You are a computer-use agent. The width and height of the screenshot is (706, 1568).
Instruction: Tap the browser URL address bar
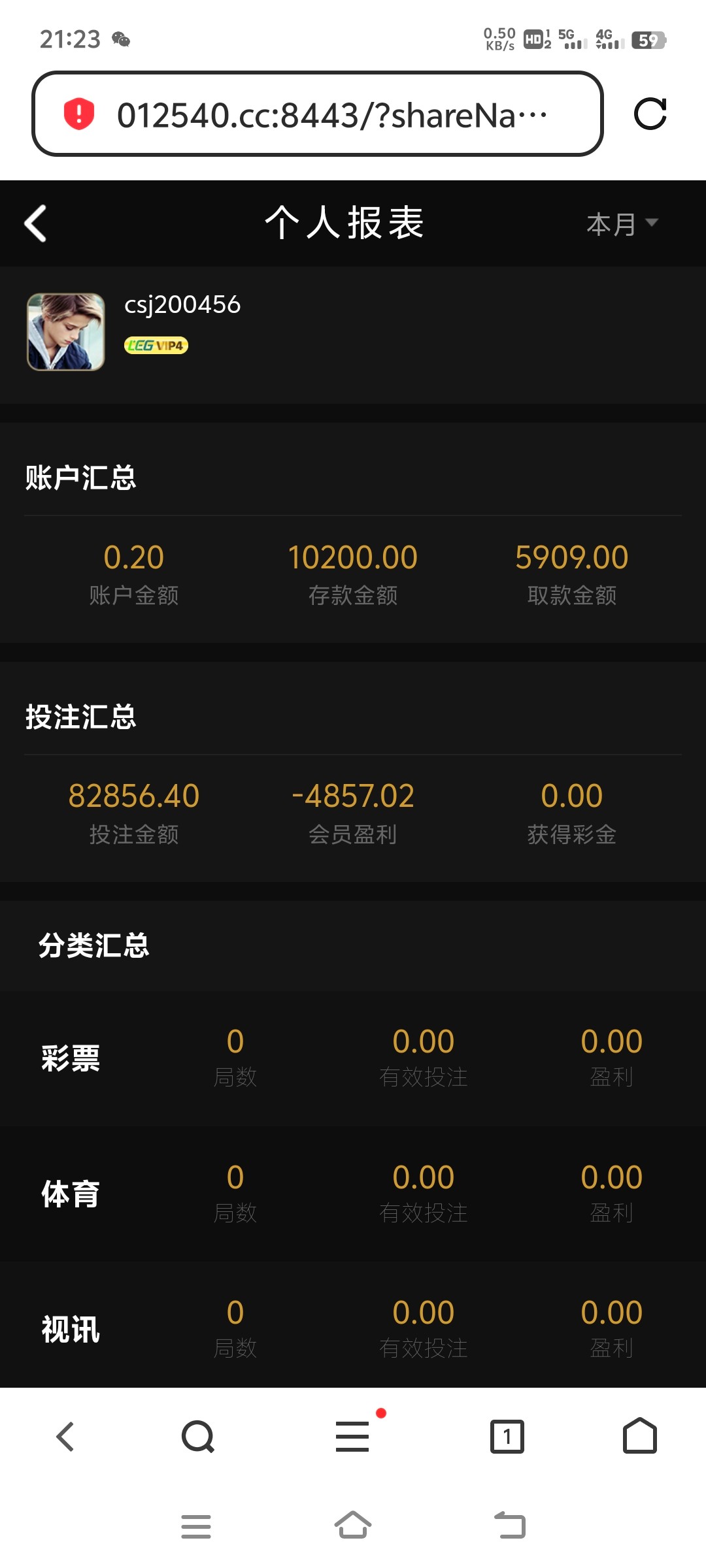[x=317, y=114]
